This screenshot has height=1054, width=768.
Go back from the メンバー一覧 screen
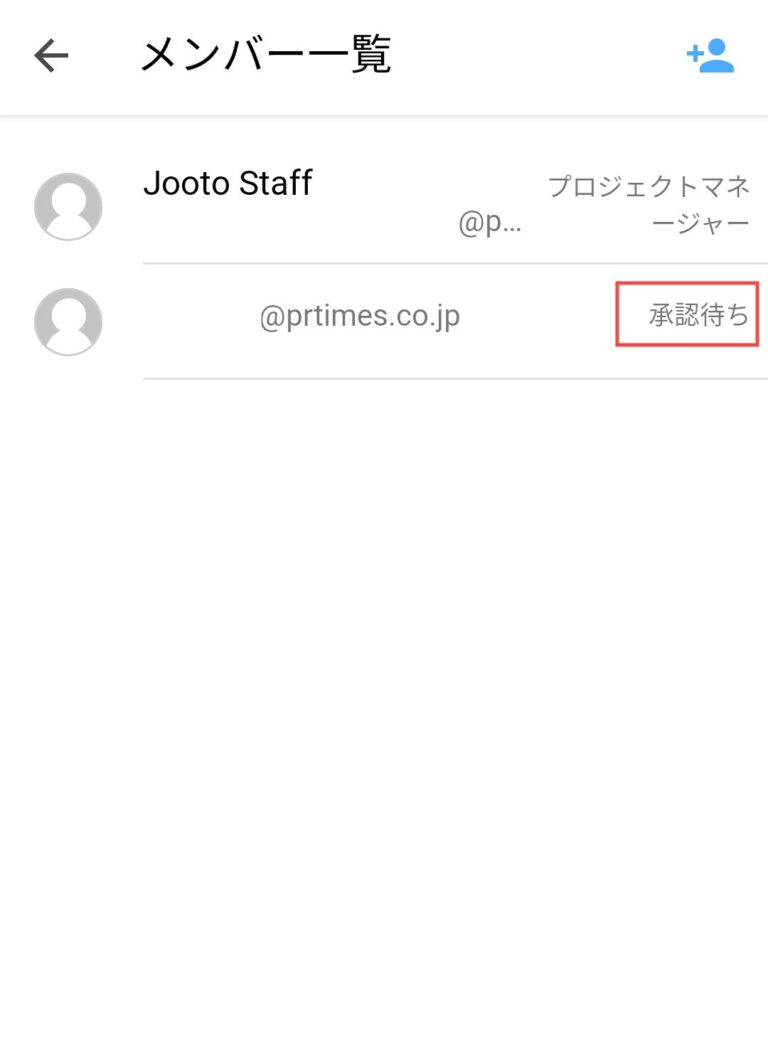click(51, 56)
